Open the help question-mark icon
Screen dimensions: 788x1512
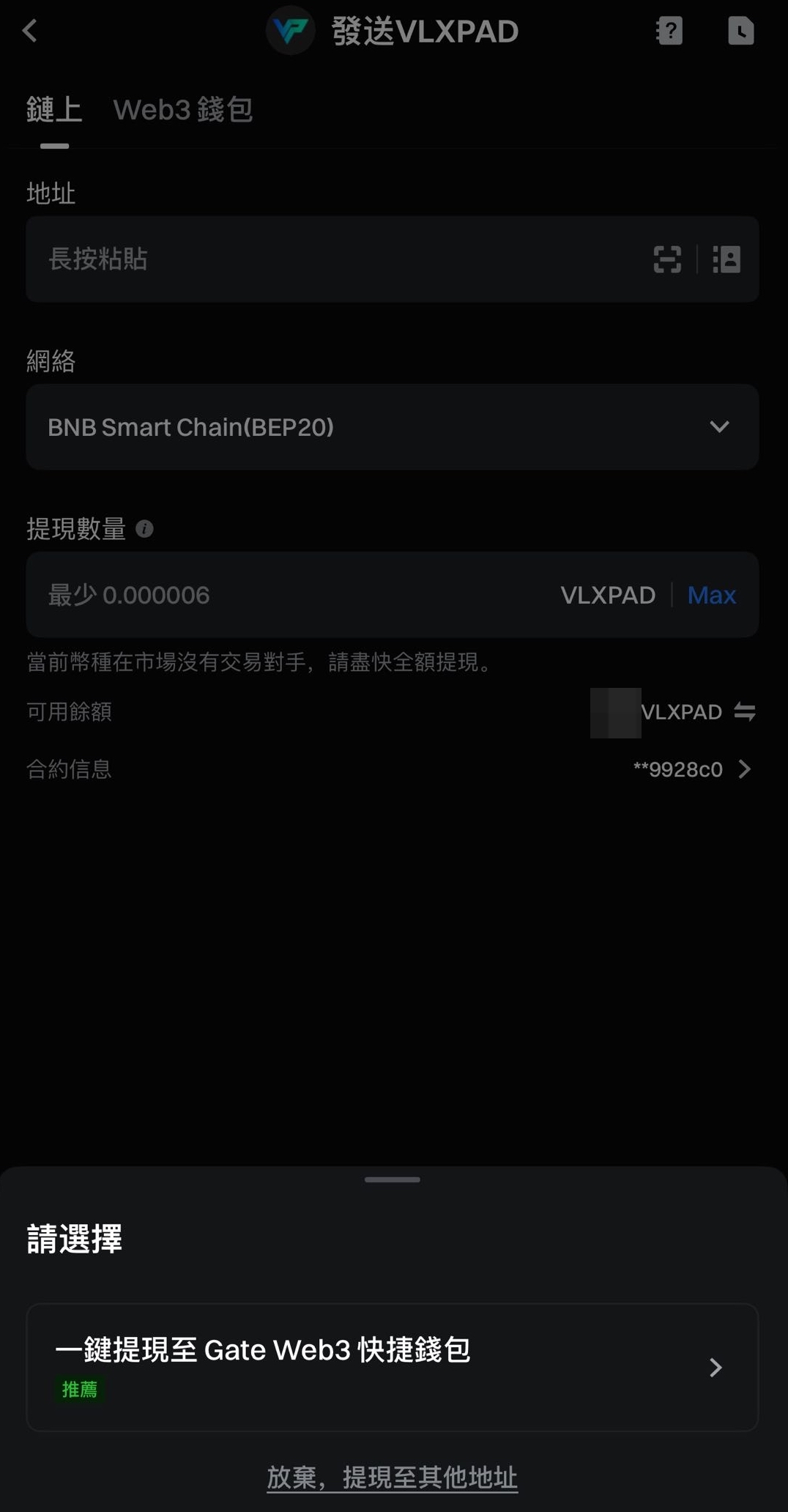669,31
